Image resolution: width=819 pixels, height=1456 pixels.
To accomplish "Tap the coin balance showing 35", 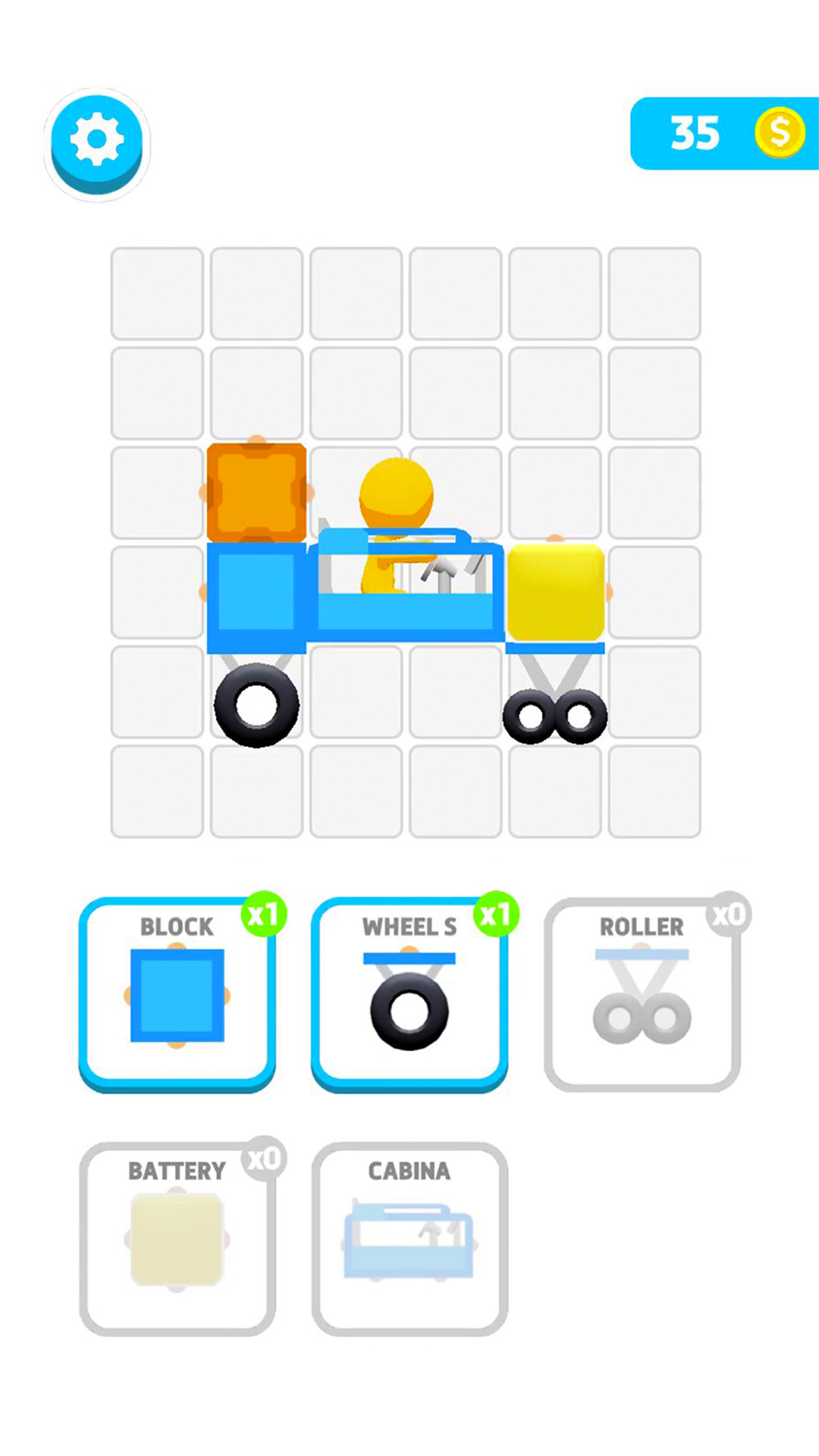I will (x=724, y=133).
